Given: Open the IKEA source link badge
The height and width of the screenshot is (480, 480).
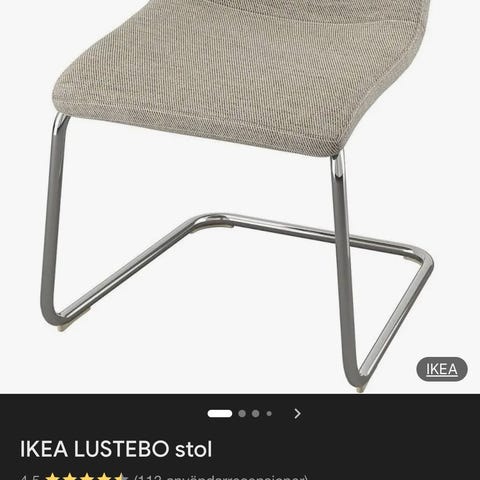Looking at the screenshot, I should (442, 369).
